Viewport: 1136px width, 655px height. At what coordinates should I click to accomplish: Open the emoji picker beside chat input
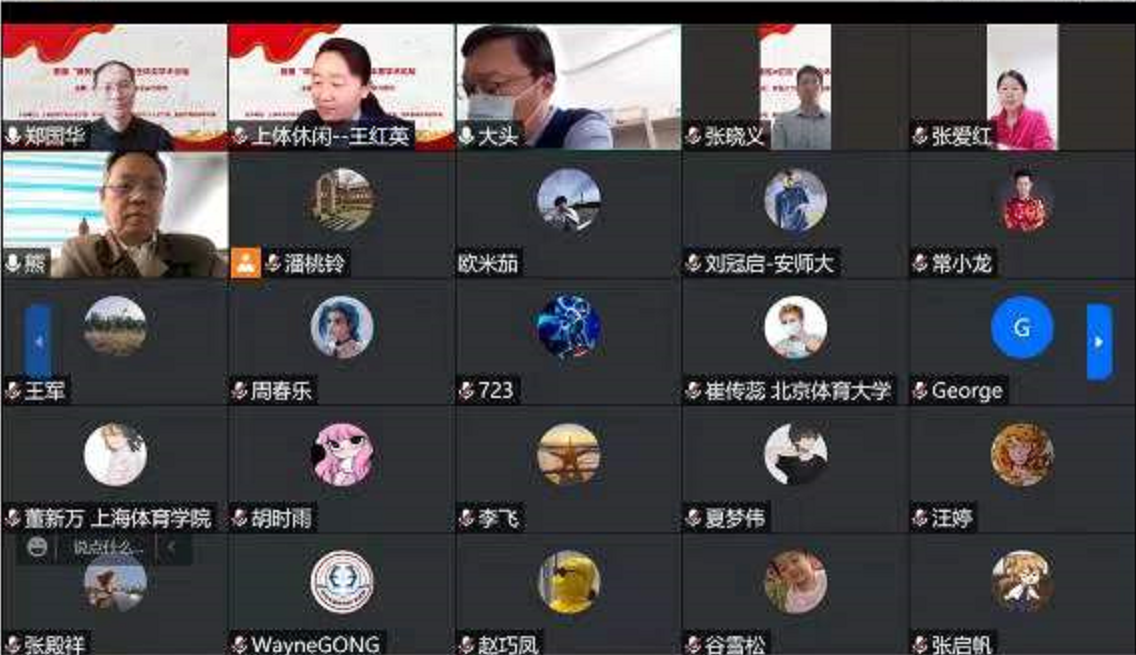[38, 547]
